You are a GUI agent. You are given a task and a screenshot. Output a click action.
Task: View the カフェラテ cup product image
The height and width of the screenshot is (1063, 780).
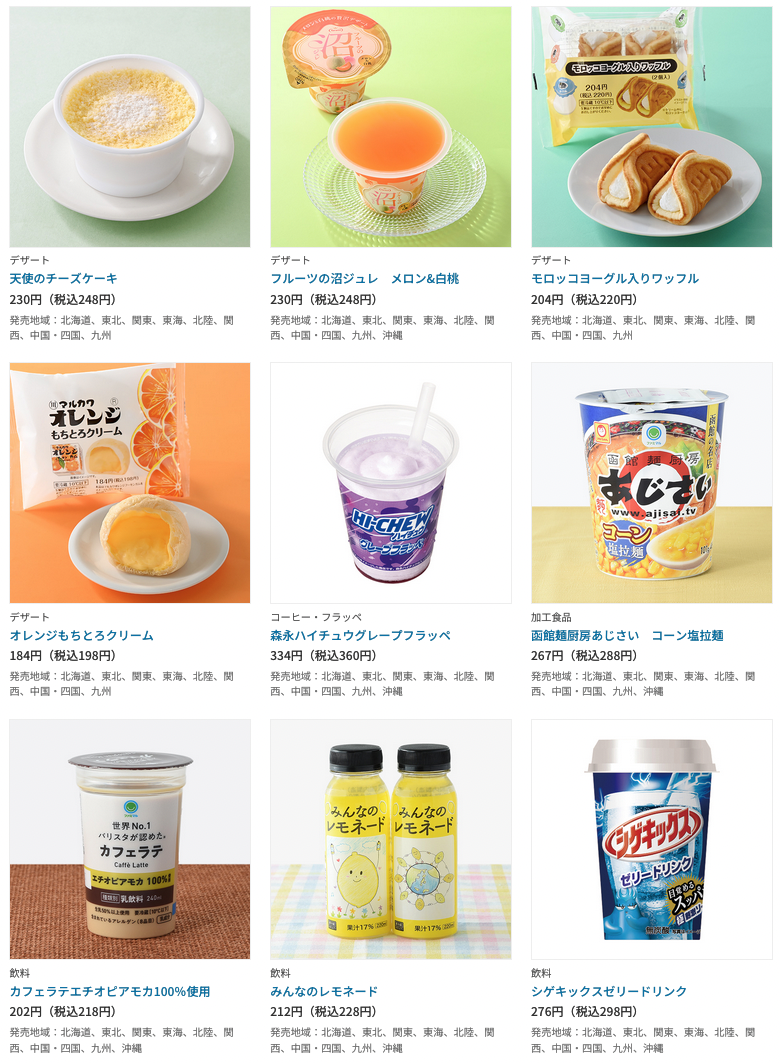130,839
